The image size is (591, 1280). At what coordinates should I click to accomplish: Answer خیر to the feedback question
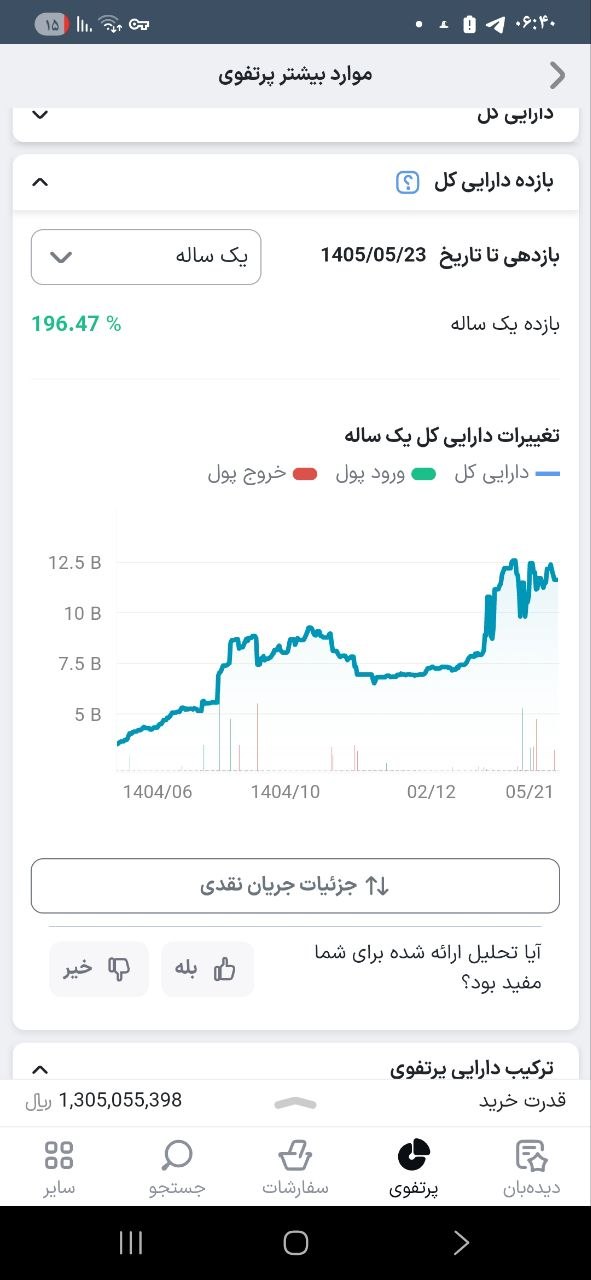99,969
